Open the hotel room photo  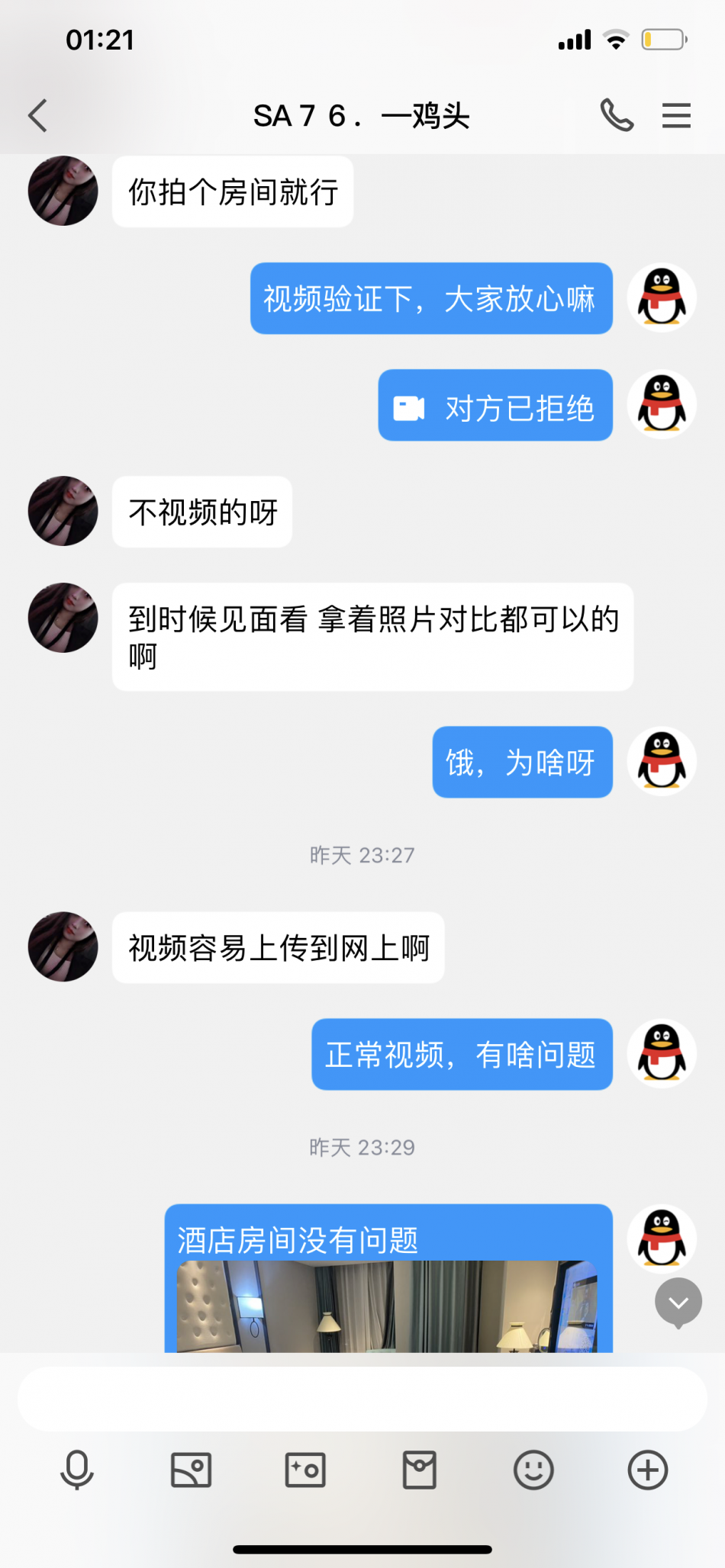[x=386, y=1307]
